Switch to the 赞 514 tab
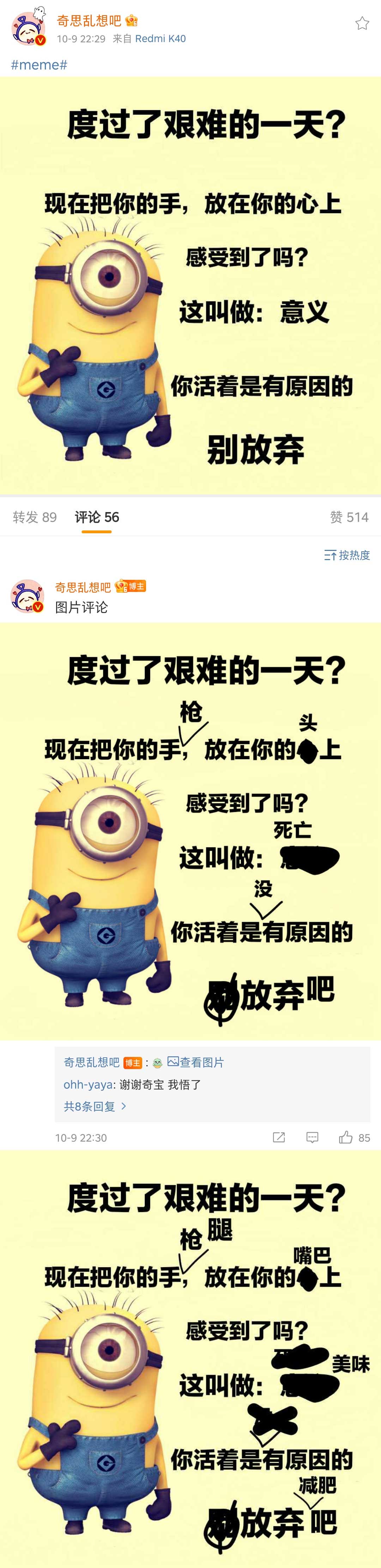 pos(349,517)
